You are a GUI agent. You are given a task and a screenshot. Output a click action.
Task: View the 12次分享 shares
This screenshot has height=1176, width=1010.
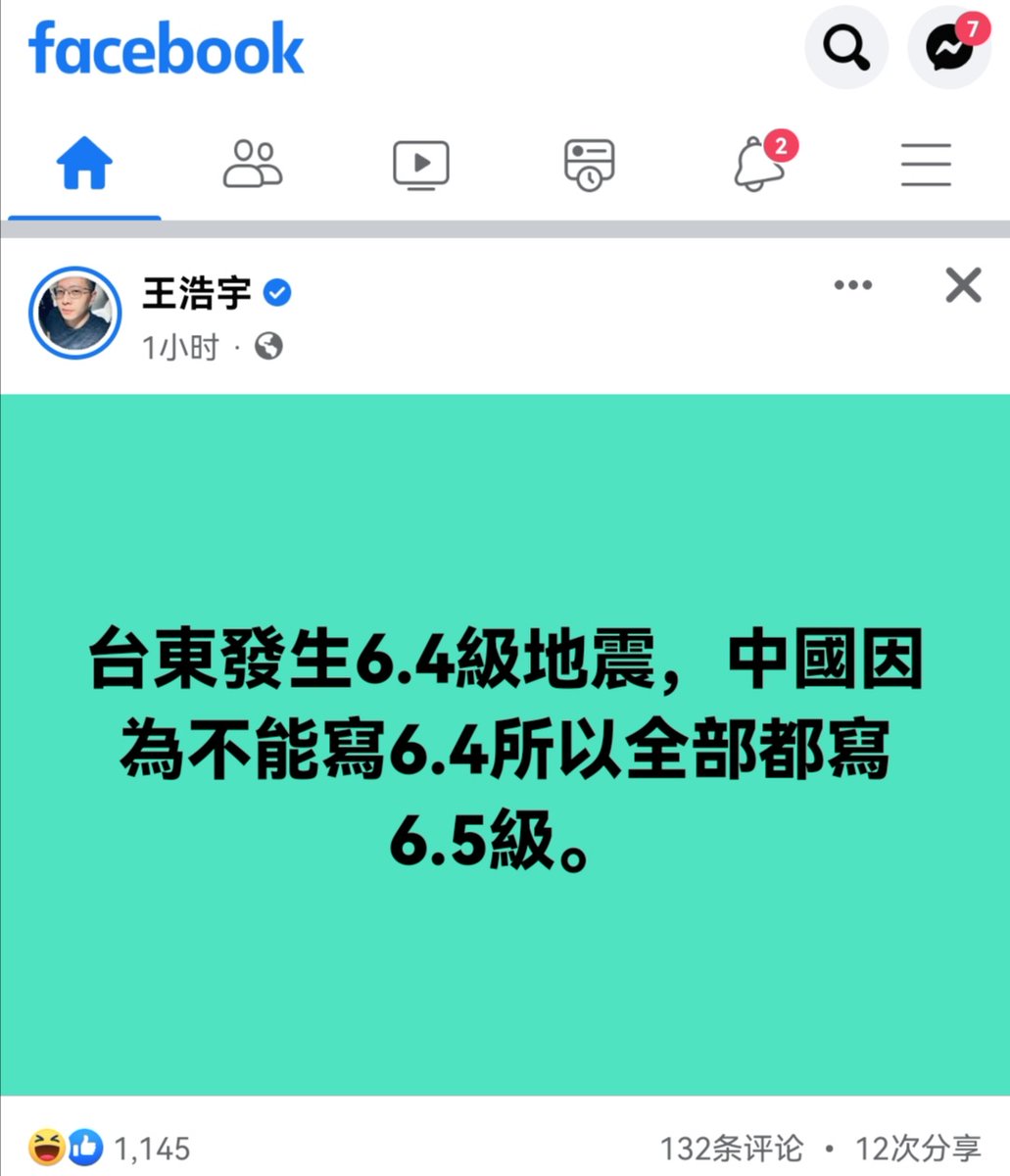click(x=917, y=1148)
